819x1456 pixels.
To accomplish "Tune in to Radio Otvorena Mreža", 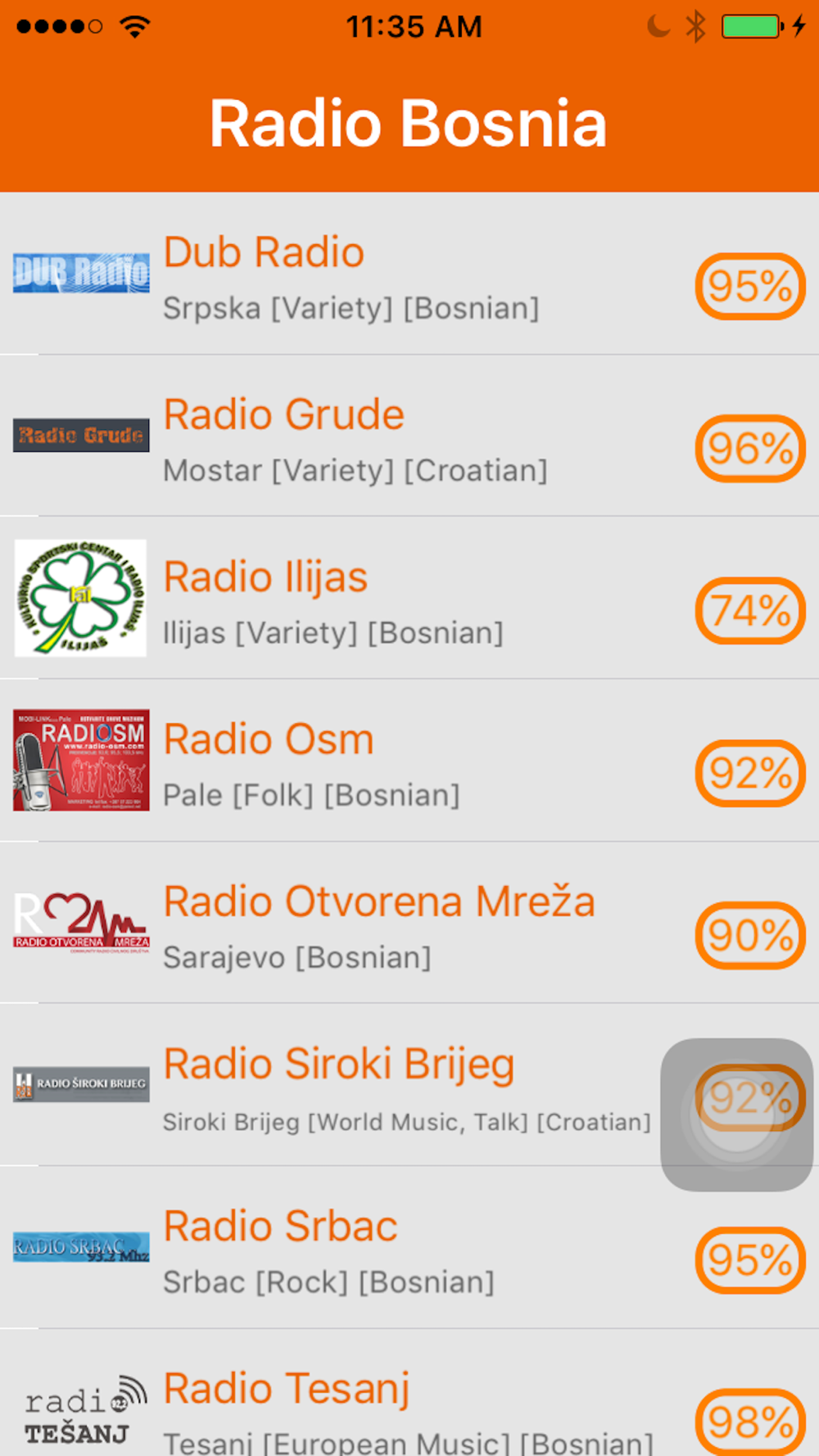I will [x=409, y=922].
